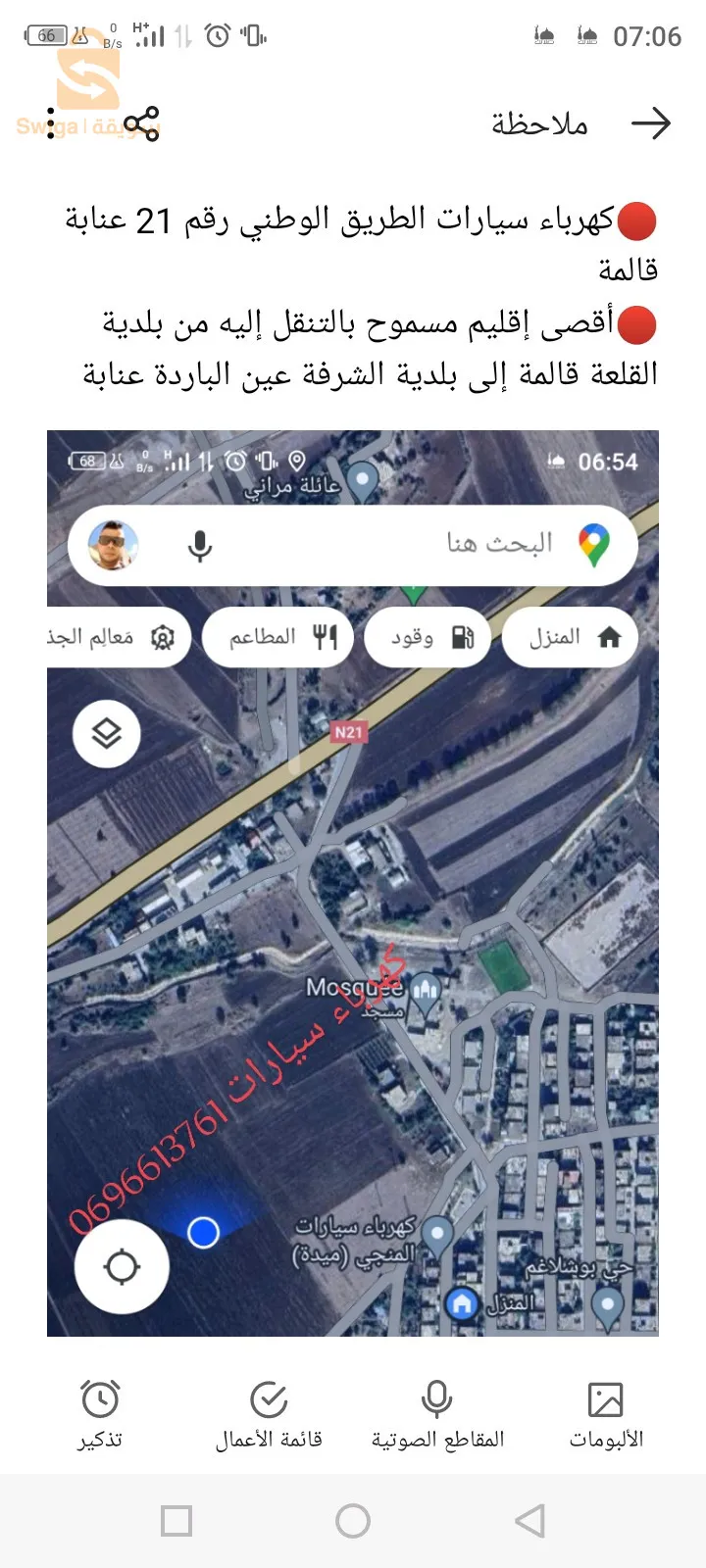
Task: Switch to the تذكير reminder tab
Action: 98,1413
